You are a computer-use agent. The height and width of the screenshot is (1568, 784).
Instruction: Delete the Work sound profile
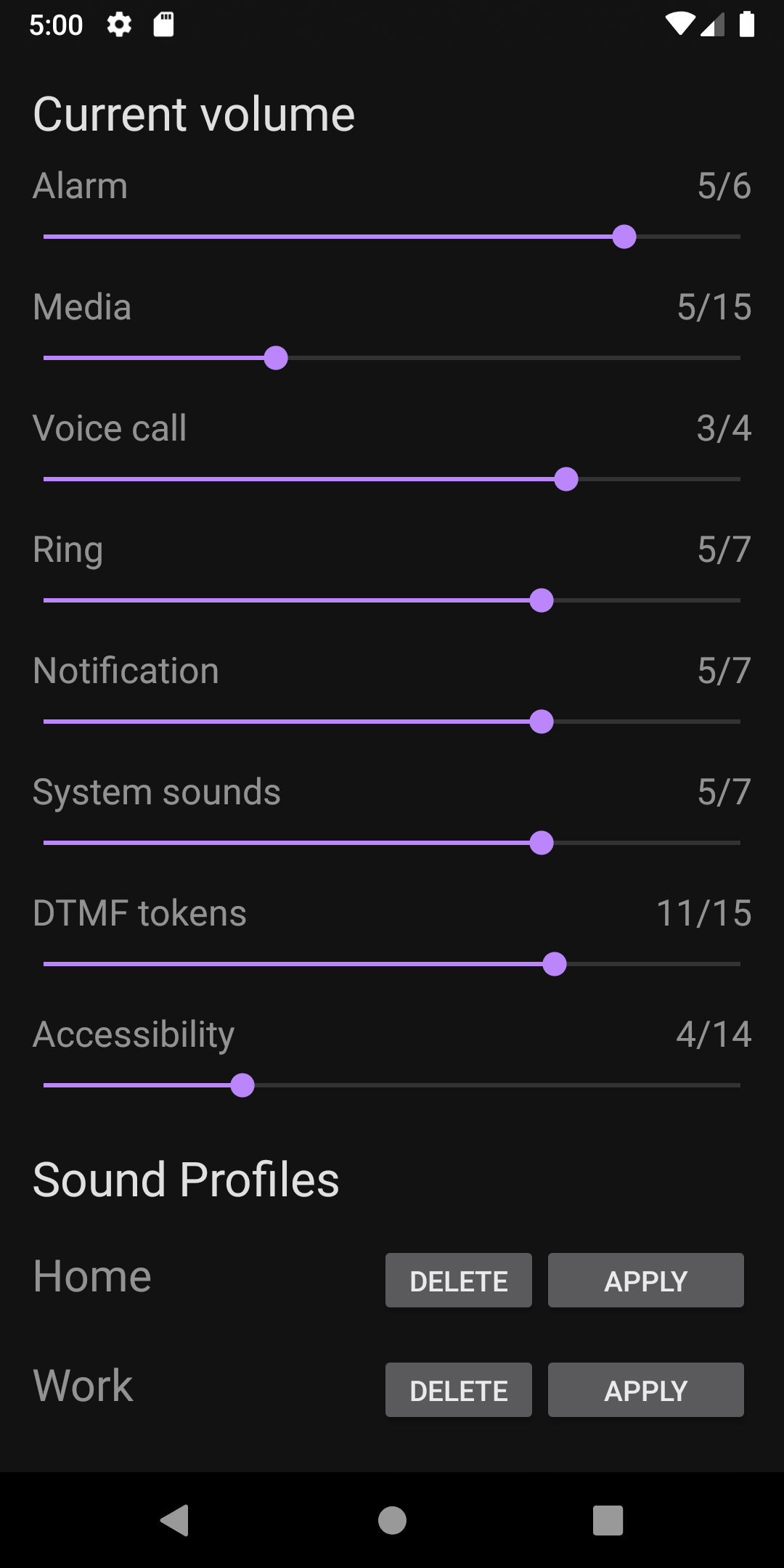[x=458, y=1390]
